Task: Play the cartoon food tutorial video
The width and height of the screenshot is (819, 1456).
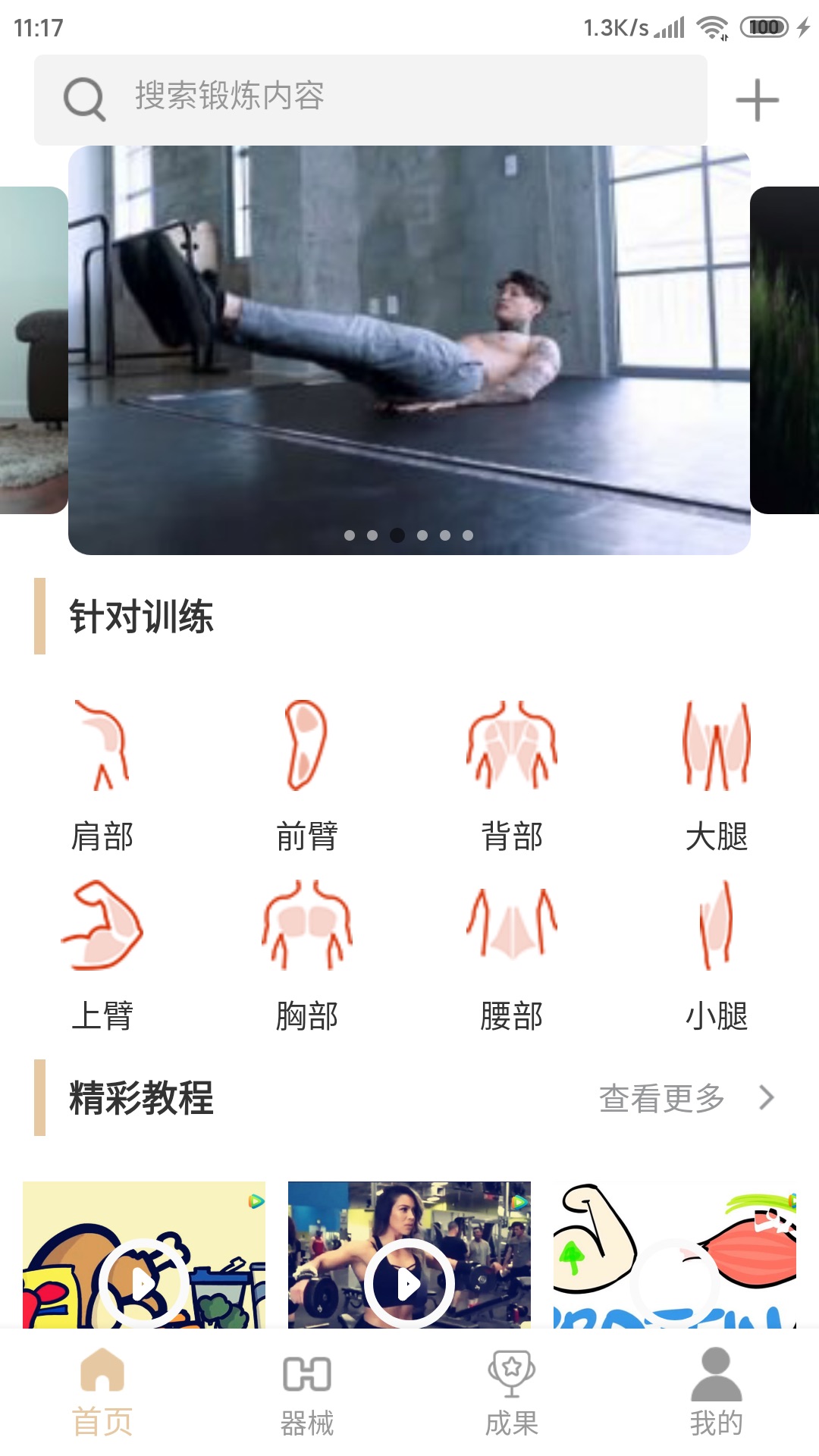Action: tap(144, 1282)
